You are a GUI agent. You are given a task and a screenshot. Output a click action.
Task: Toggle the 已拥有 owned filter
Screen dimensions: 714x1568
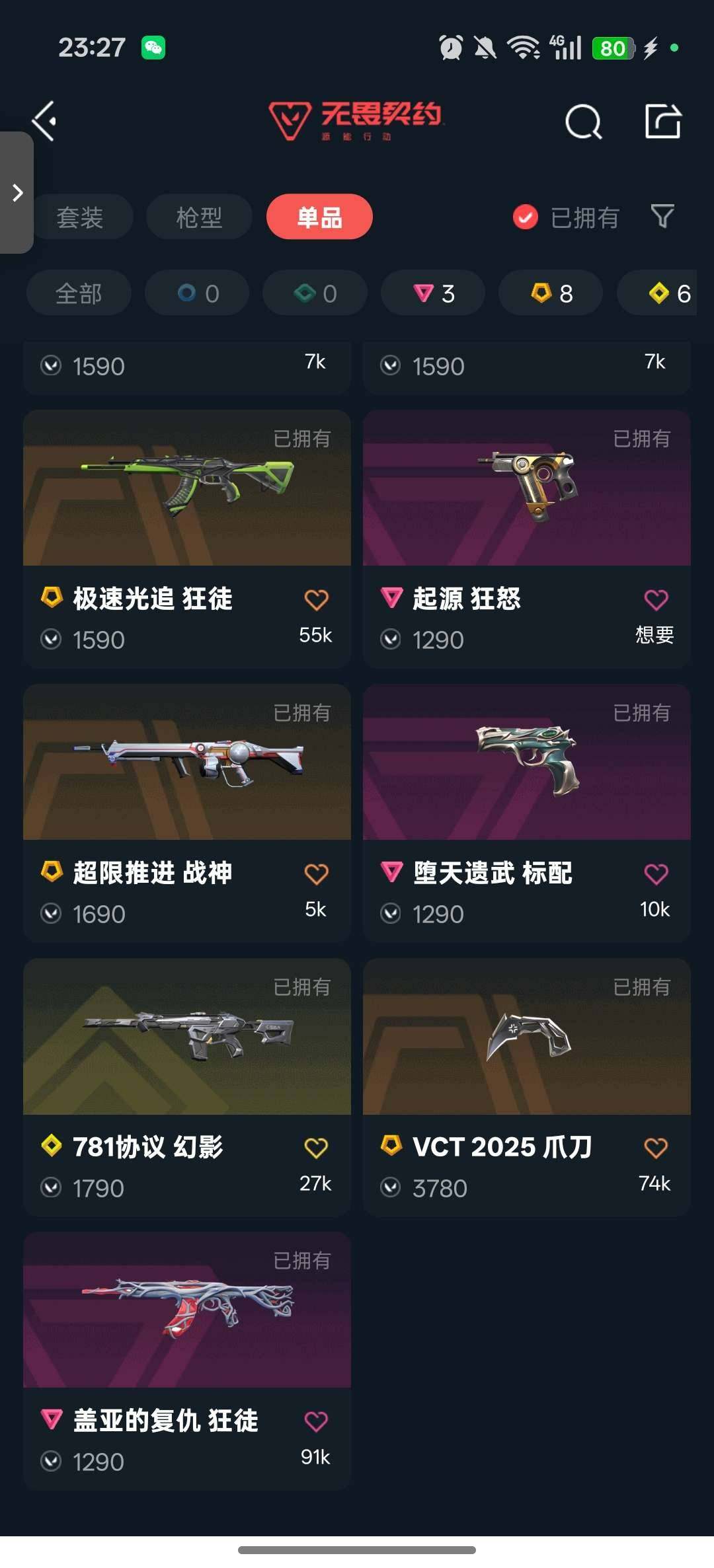(567, 216)
